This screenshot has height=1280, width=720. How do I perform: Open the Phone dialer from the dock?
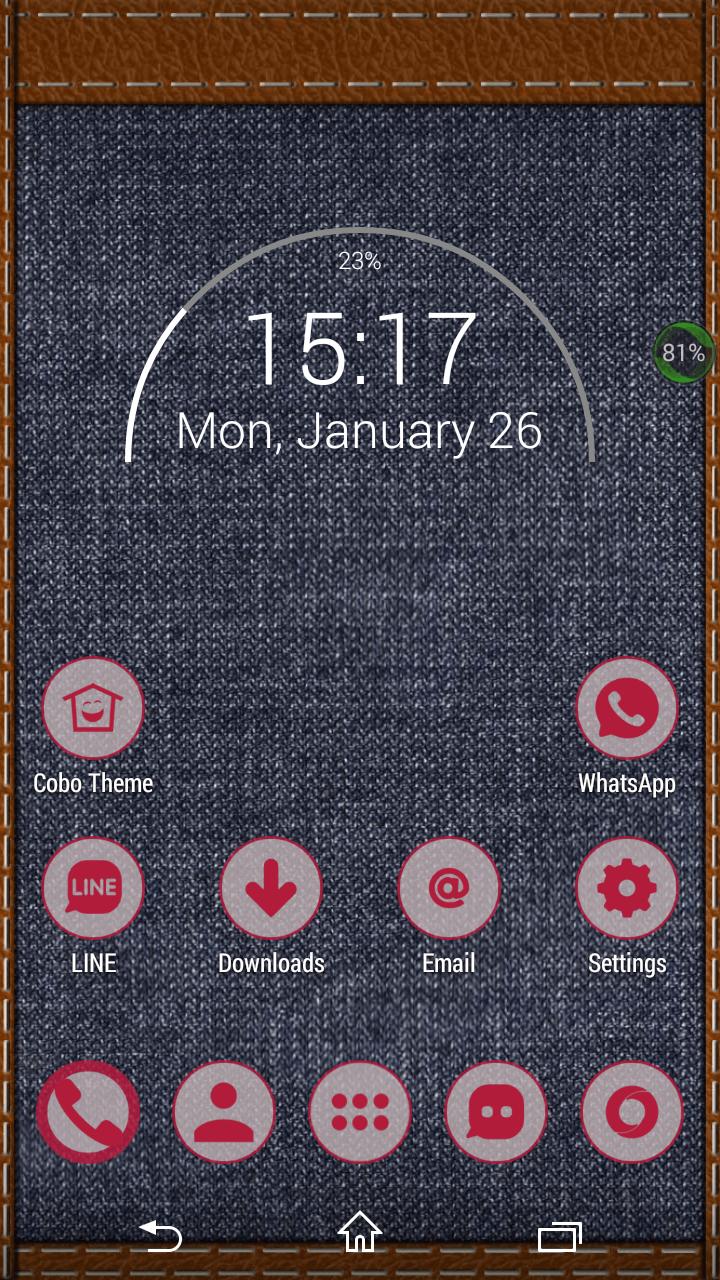(x=88, y=1112)
